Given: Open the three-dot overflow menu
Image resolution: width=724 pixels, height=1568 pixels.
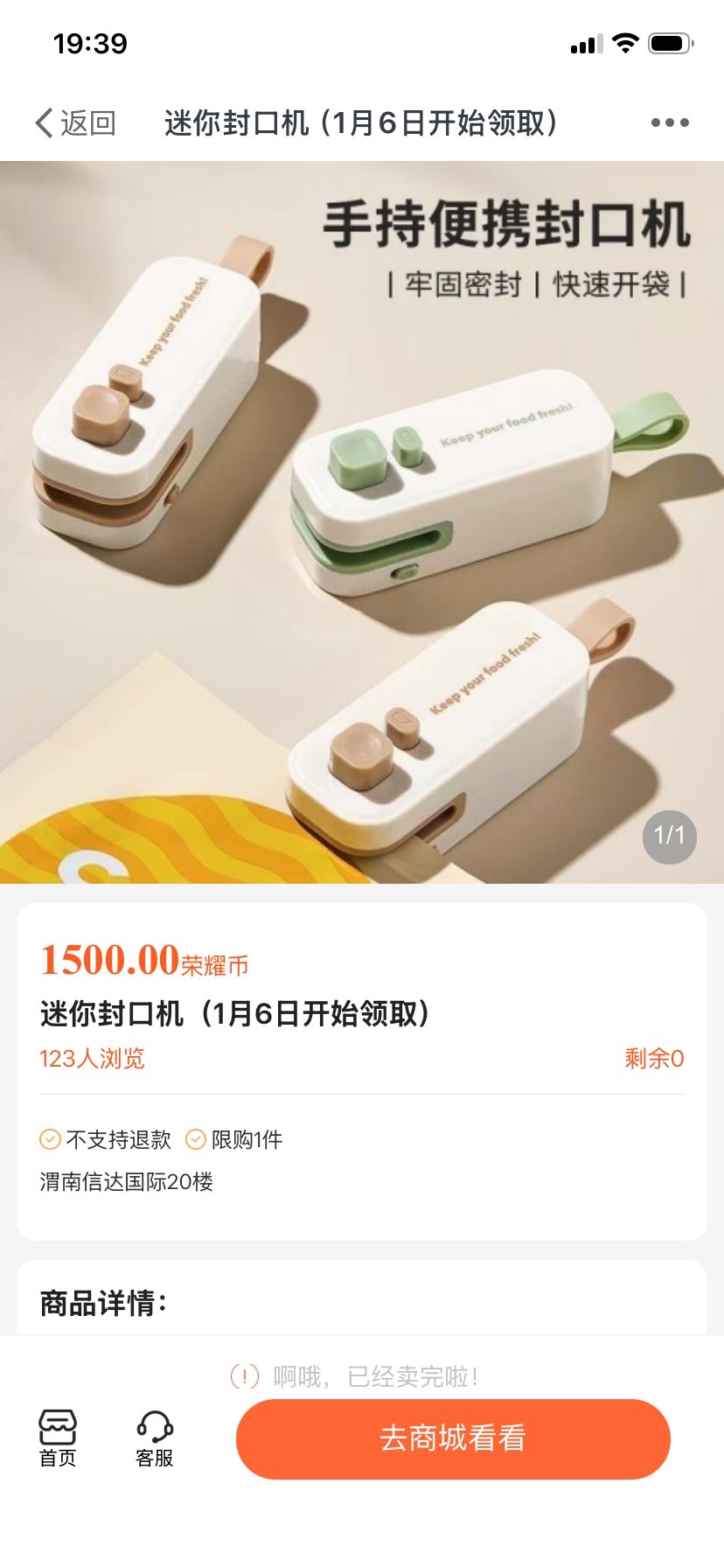Looking at the screenshot, I should 670,123.
